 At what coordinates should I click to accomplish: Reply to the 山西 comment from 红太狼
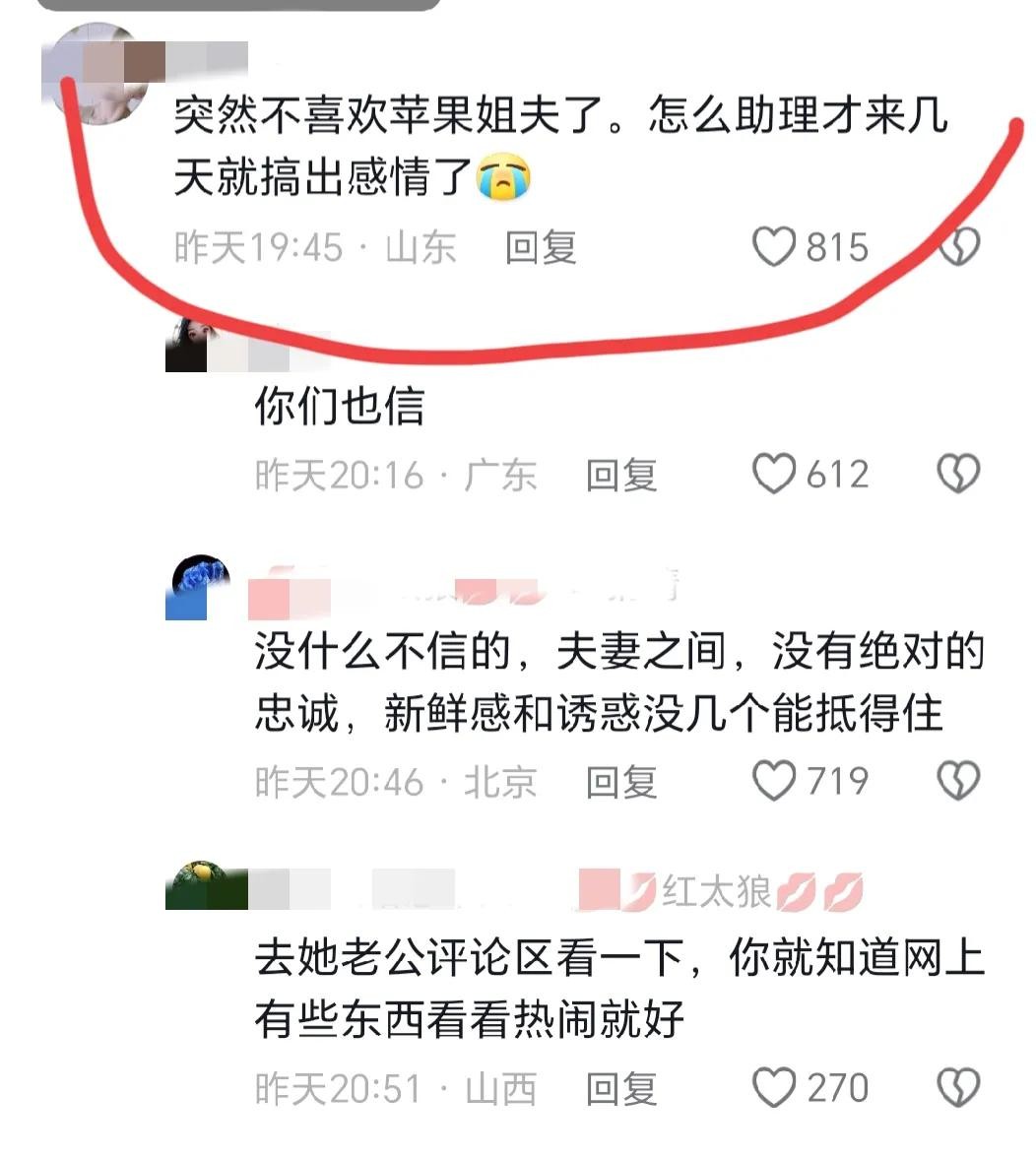pyautogui.click(x=621, y=1089)
